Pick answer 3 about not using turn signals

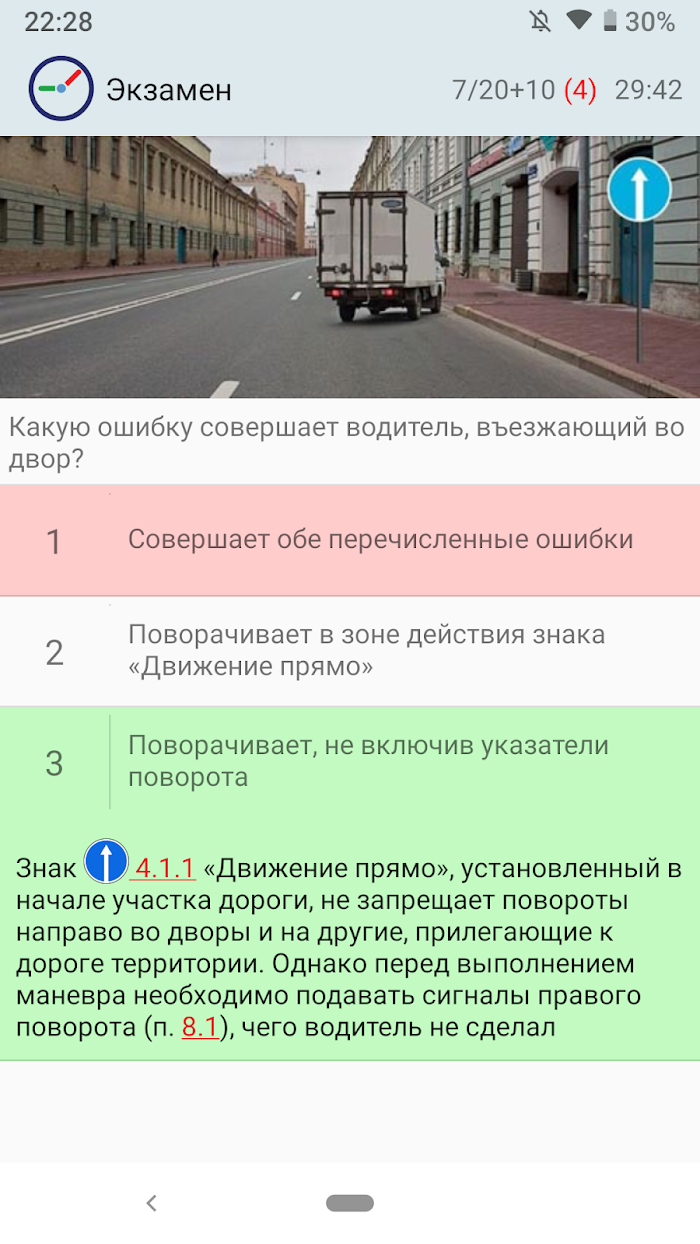[350, 762]
